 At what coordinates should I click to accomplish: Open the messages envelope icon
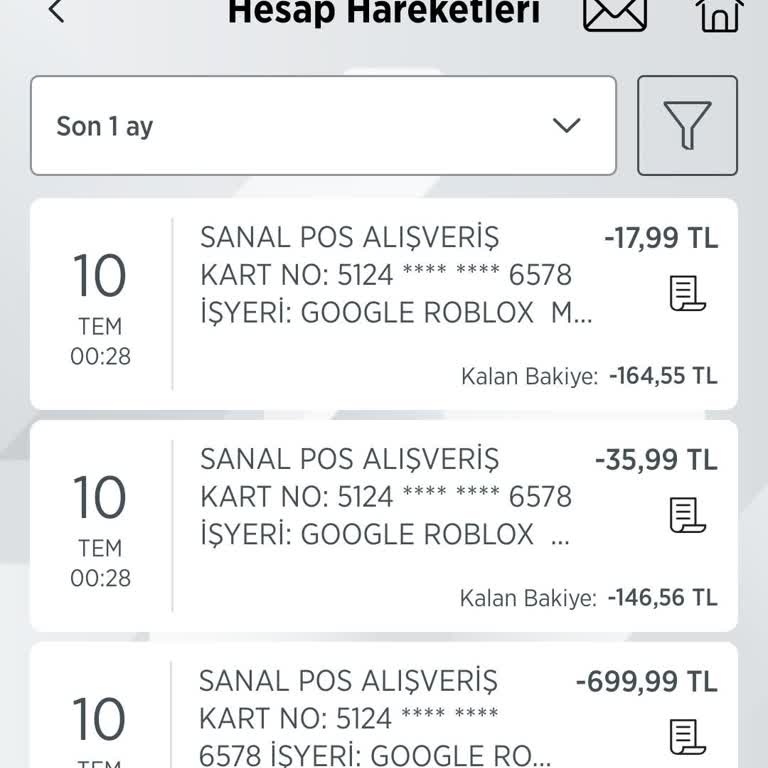pyautogui.click(x=614, y=12)
